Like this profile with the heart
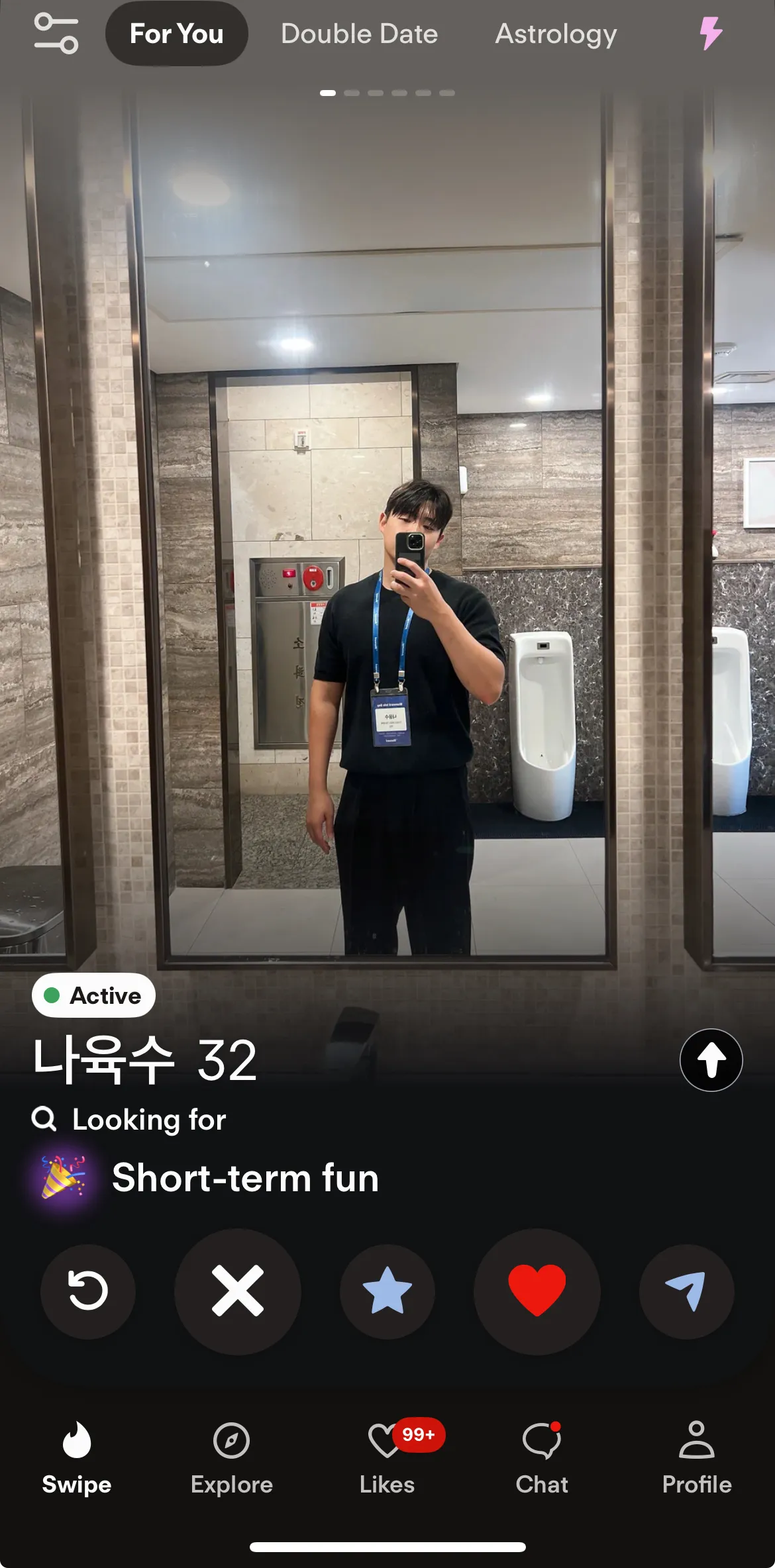The image size is (775, 1568). [x=537, y=1291]
